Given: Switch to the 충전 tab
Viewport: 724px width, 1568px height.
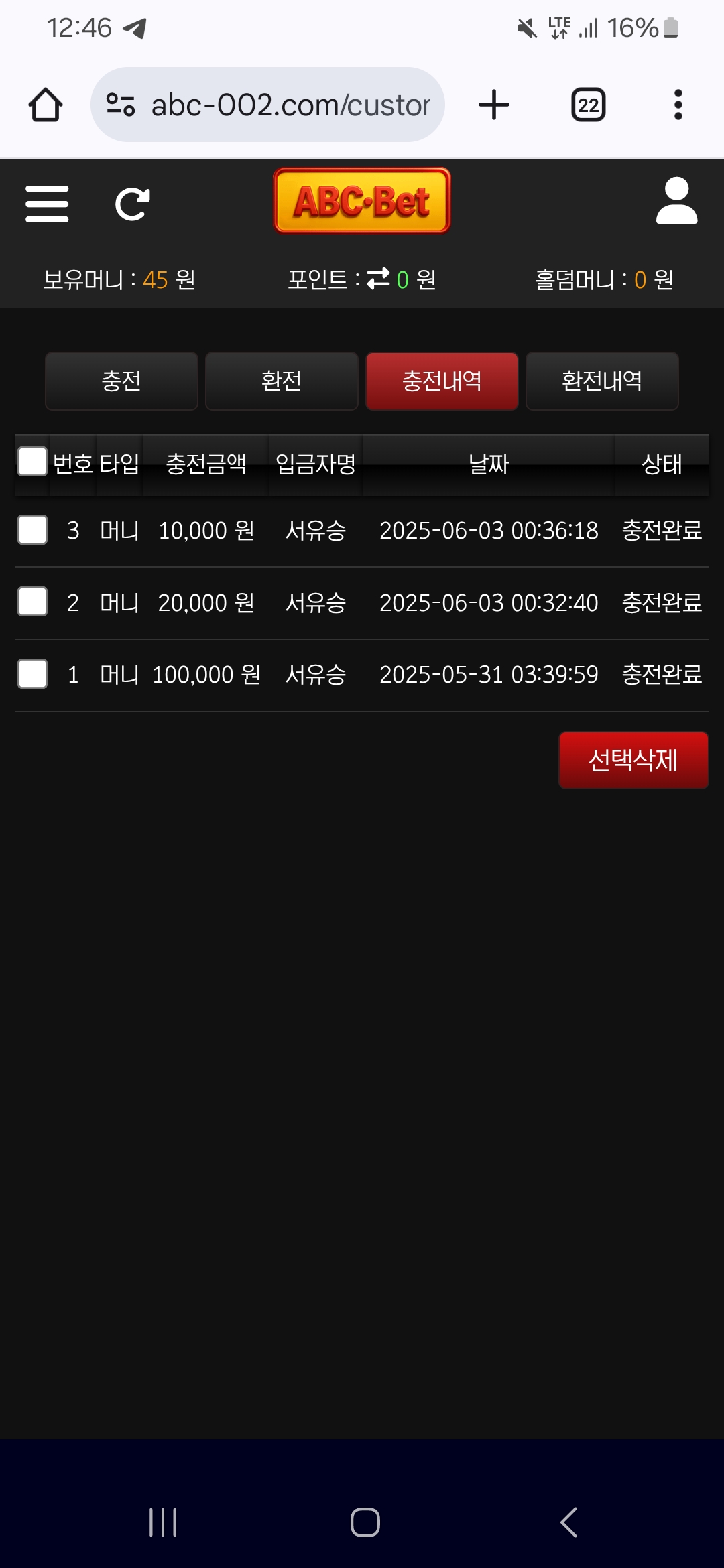Looking at the screenshot, I should pyautogui.click(x=121, y=381).
